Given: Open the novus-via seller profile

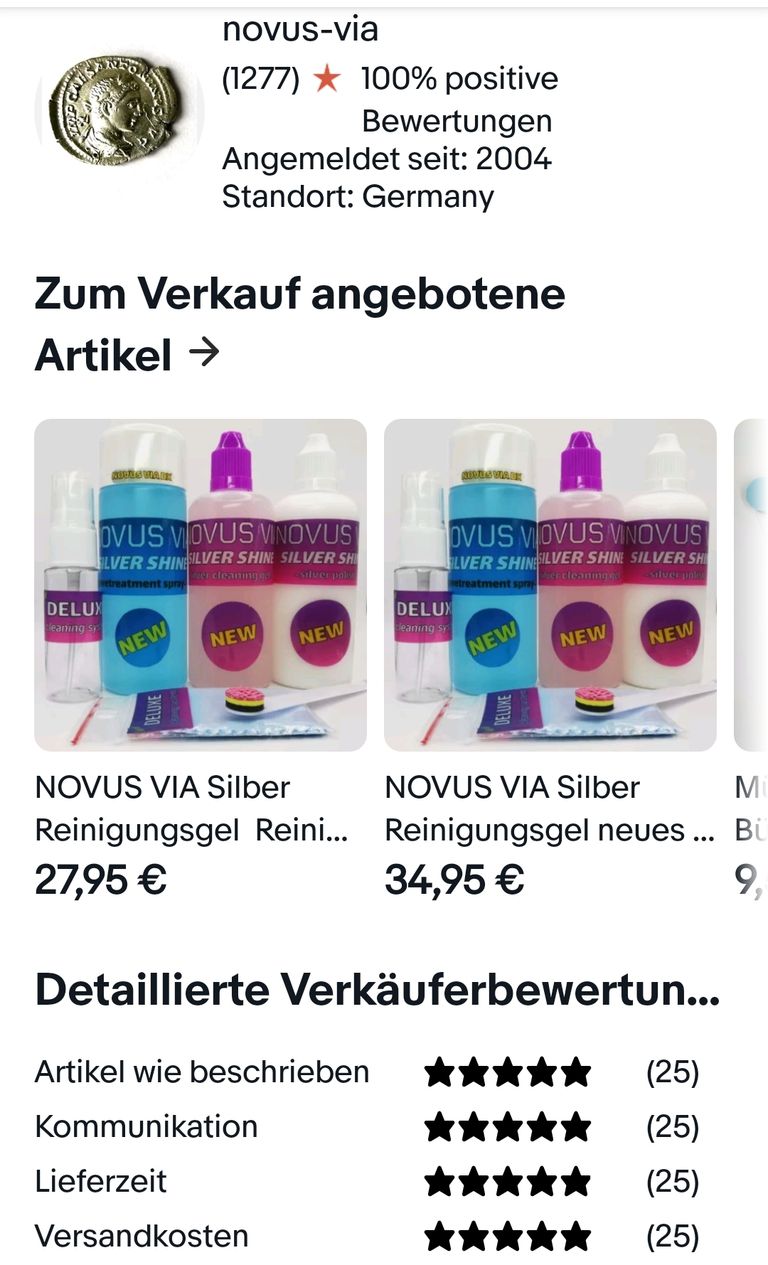Looking at the screenshot, I should [300, 29].
